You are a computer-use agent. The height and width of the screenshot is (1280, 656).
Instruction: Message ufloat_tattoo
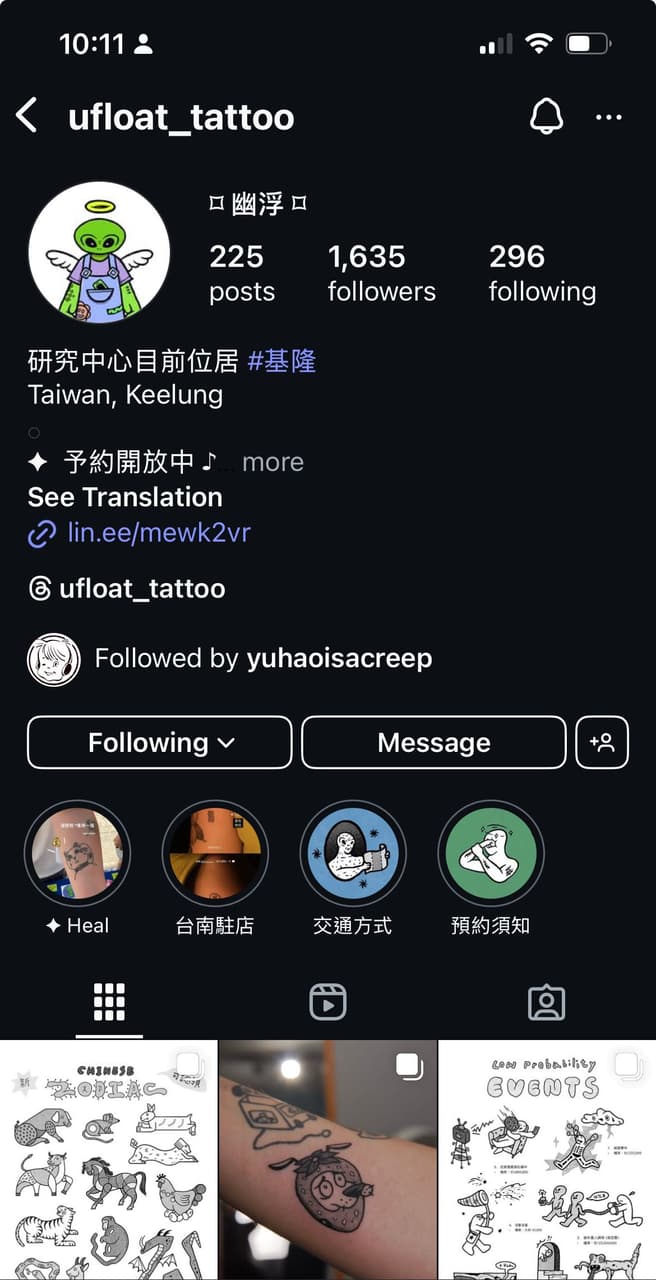[x=433, y=742]
